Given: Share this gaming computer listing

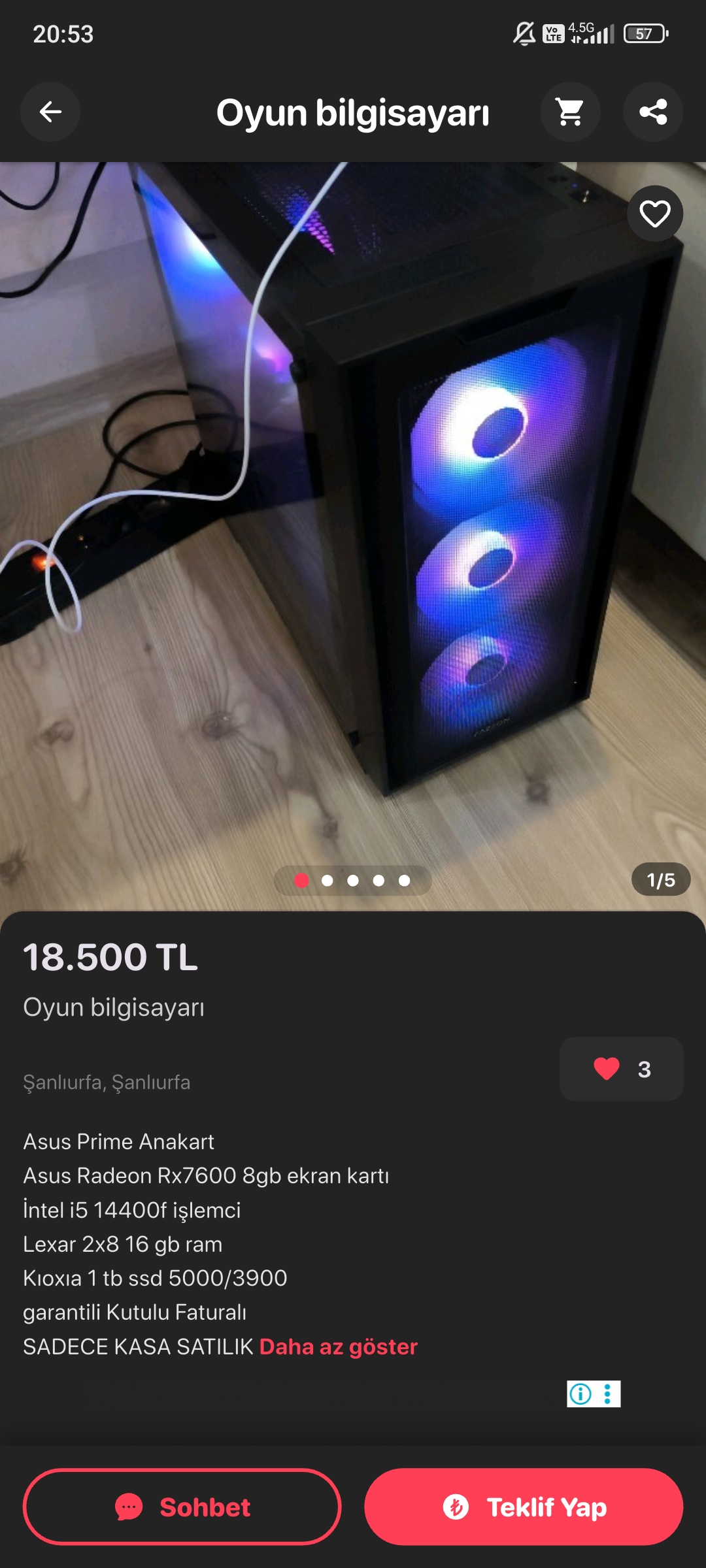Looking at the screenshot, I should (653, 112).
